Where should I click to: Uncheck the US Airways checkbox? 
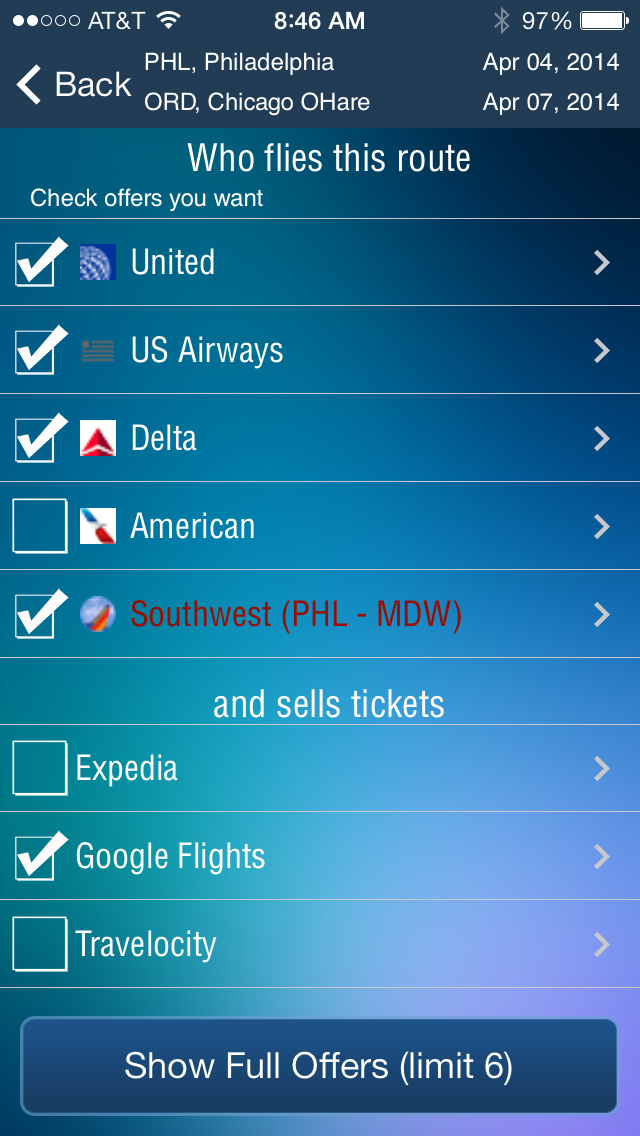[x=40, y=351]
